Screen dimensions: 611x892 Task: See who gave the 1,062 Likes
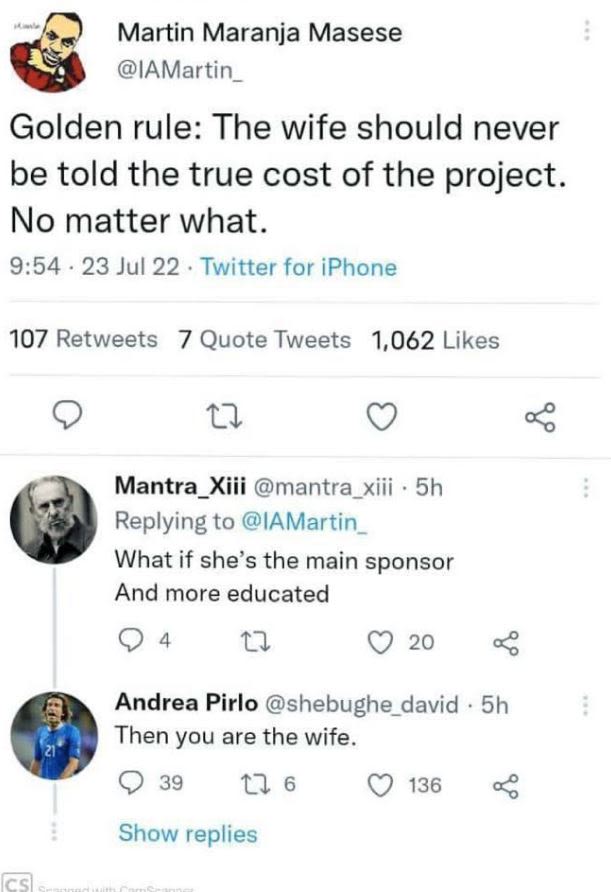[435, 340]
